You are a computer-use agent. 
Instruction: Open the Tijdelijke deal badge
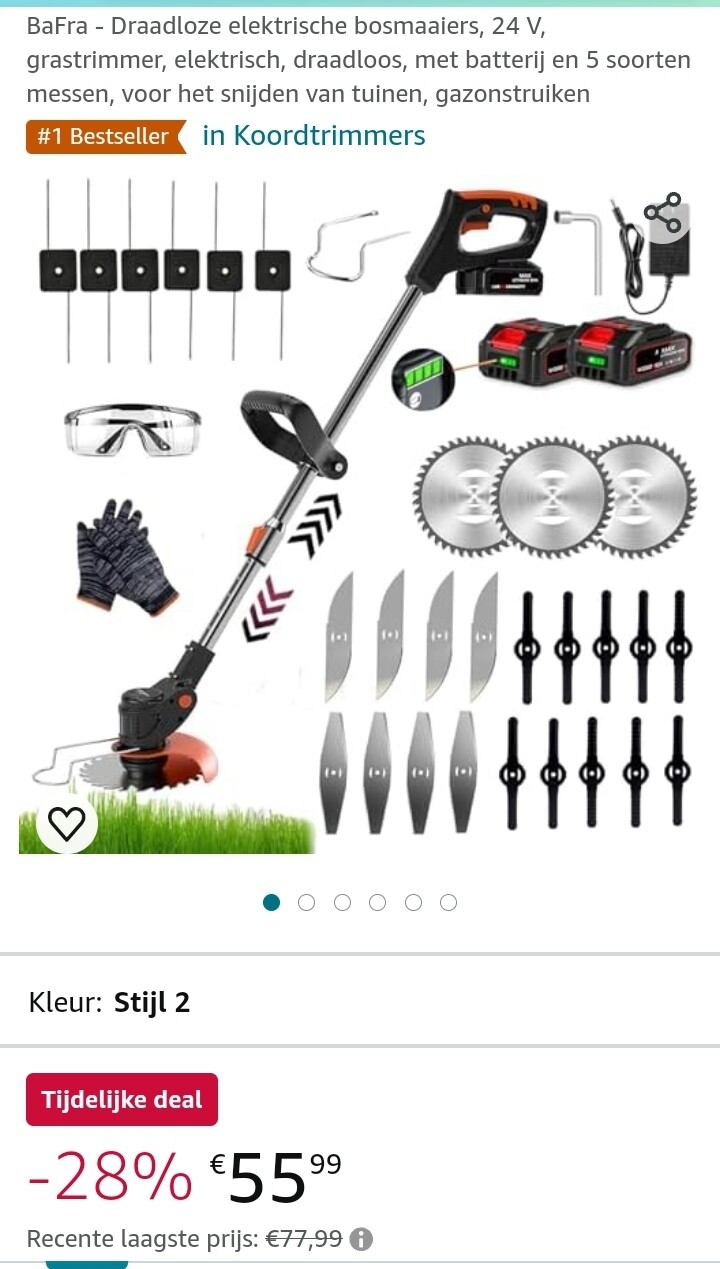[122, 1099]
